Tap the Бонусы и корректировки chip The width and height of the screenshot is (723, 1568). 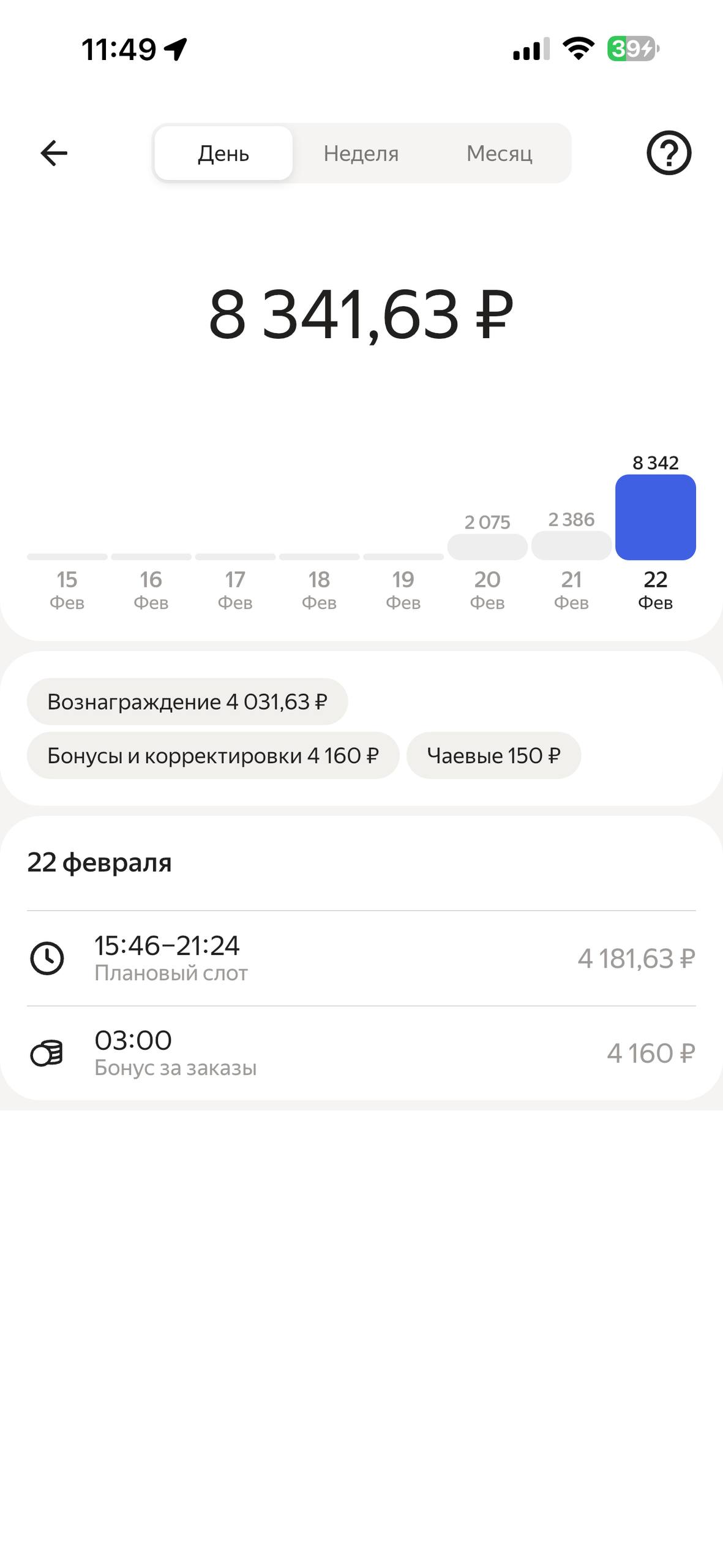tap(213, 756)
